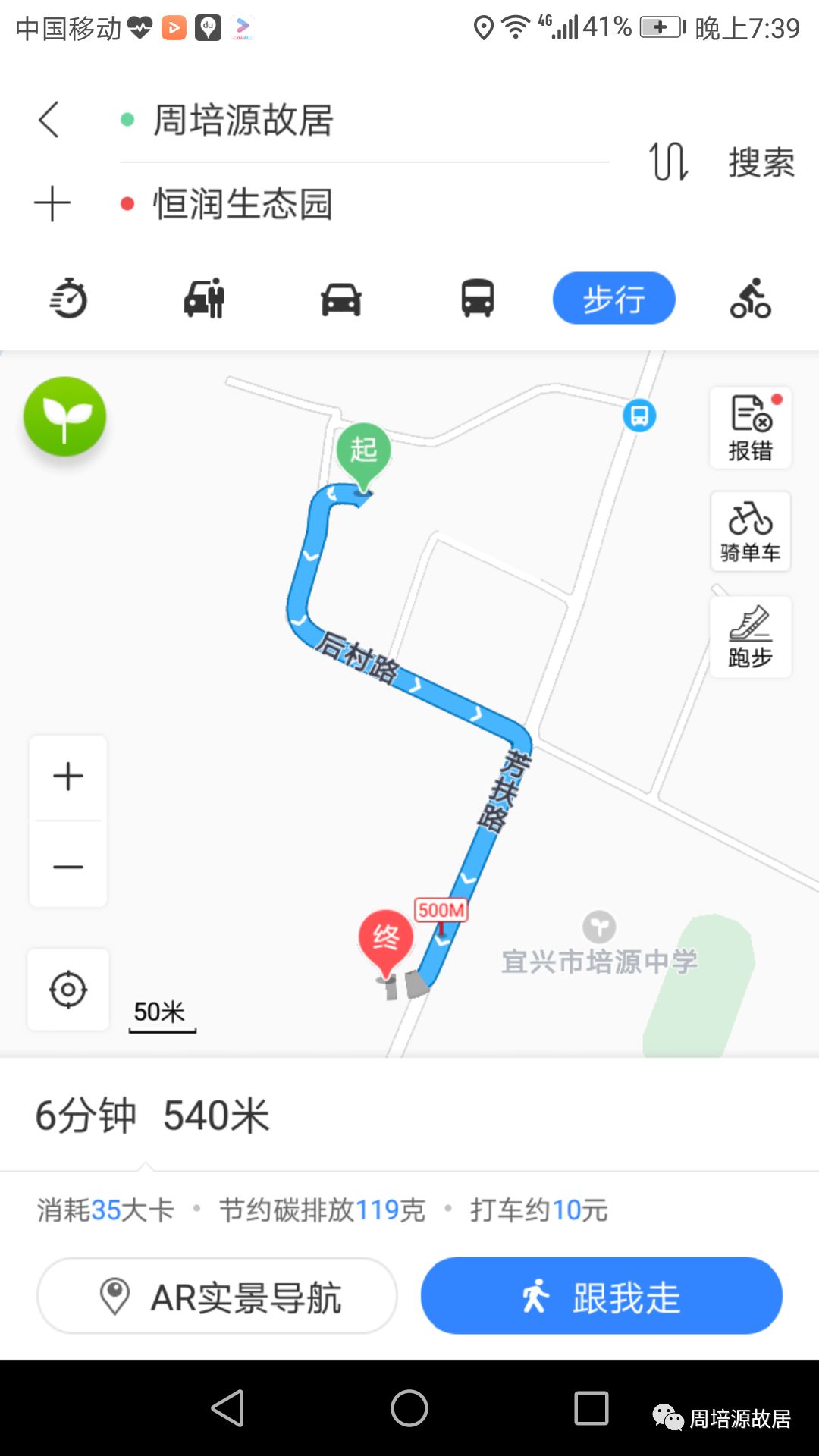
Task: Report an error with 报错
Action: tap(751, 428)
